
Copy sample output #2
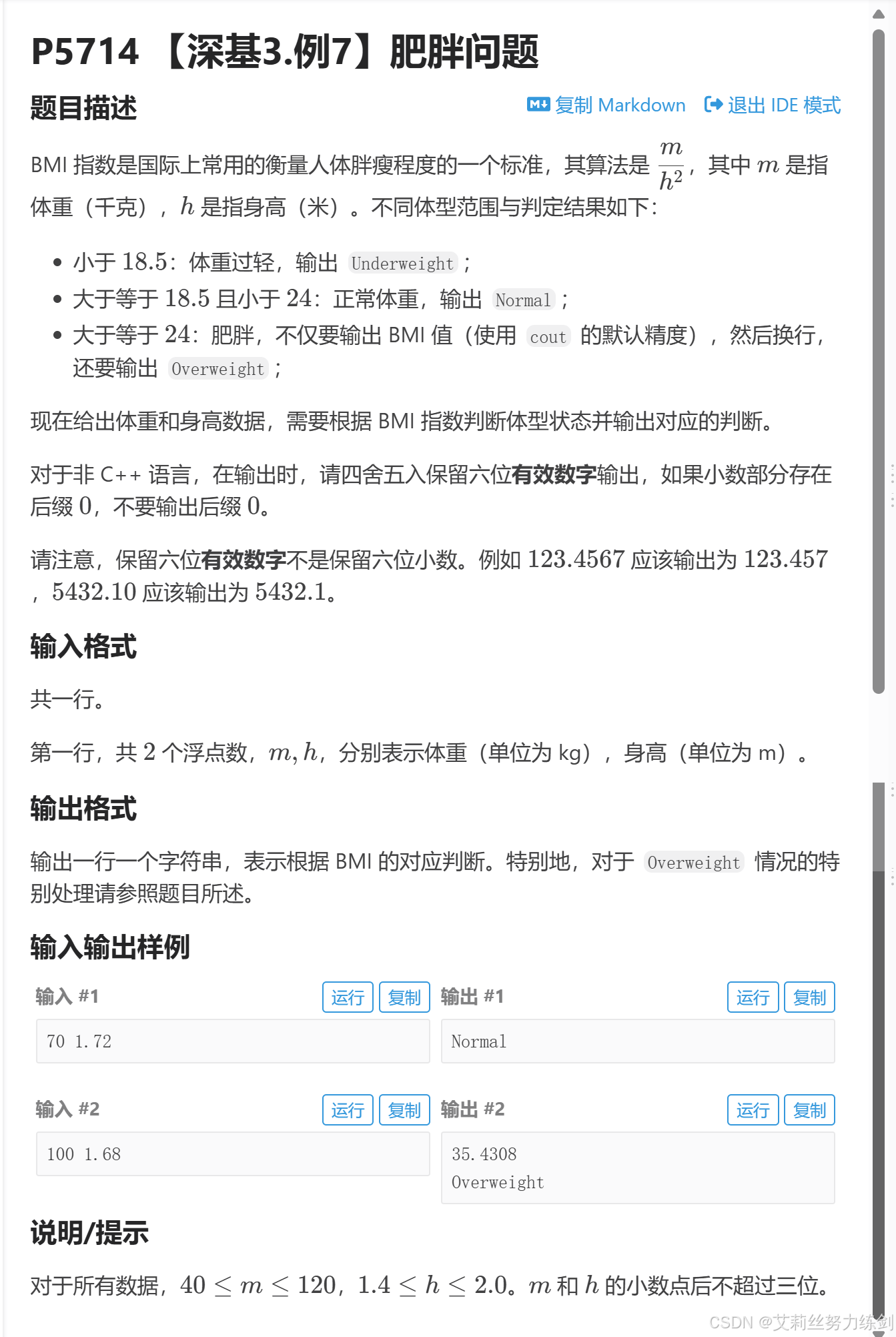click(809, 1110)
